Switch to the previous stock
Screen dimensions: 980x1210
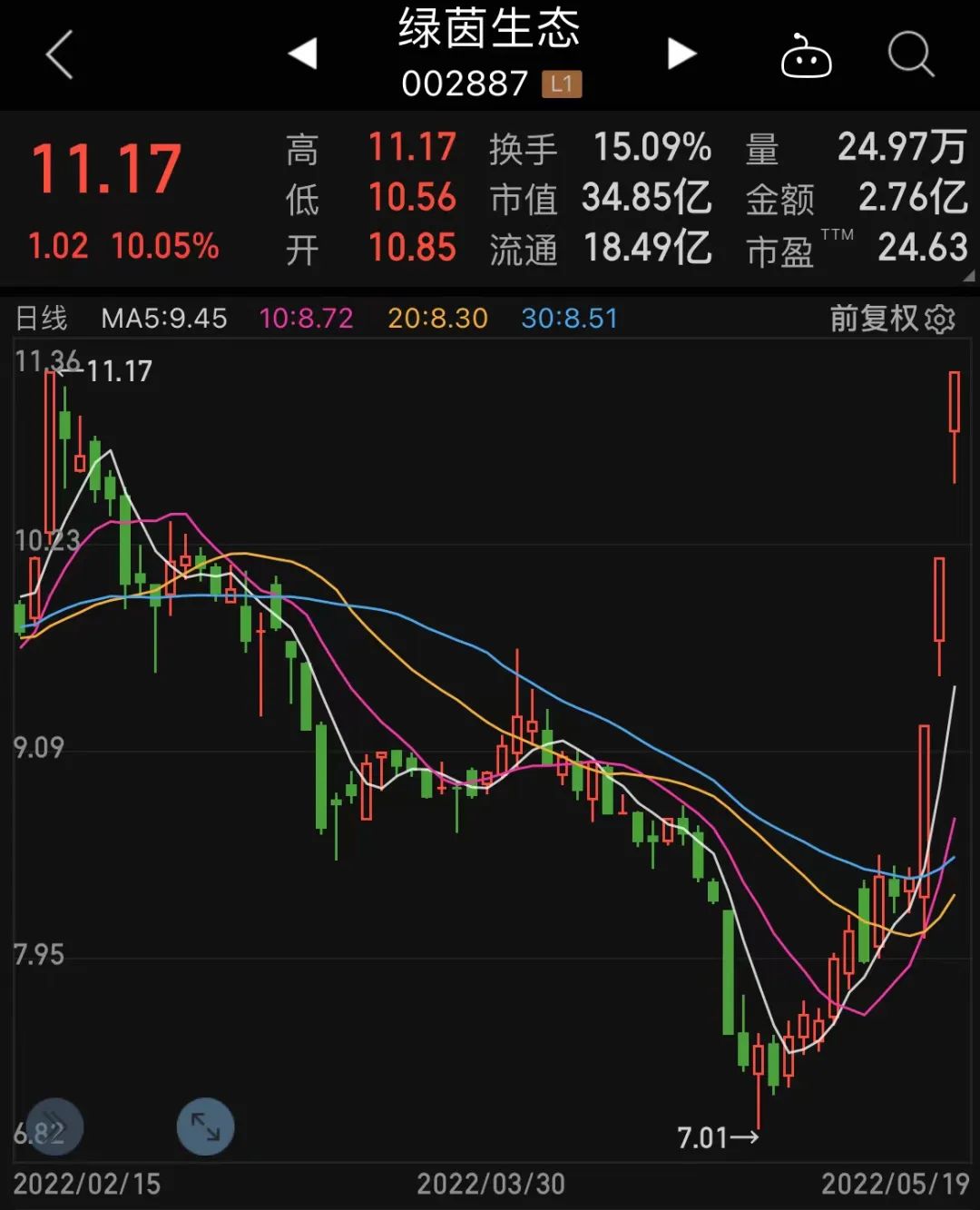tap(303, 54)
